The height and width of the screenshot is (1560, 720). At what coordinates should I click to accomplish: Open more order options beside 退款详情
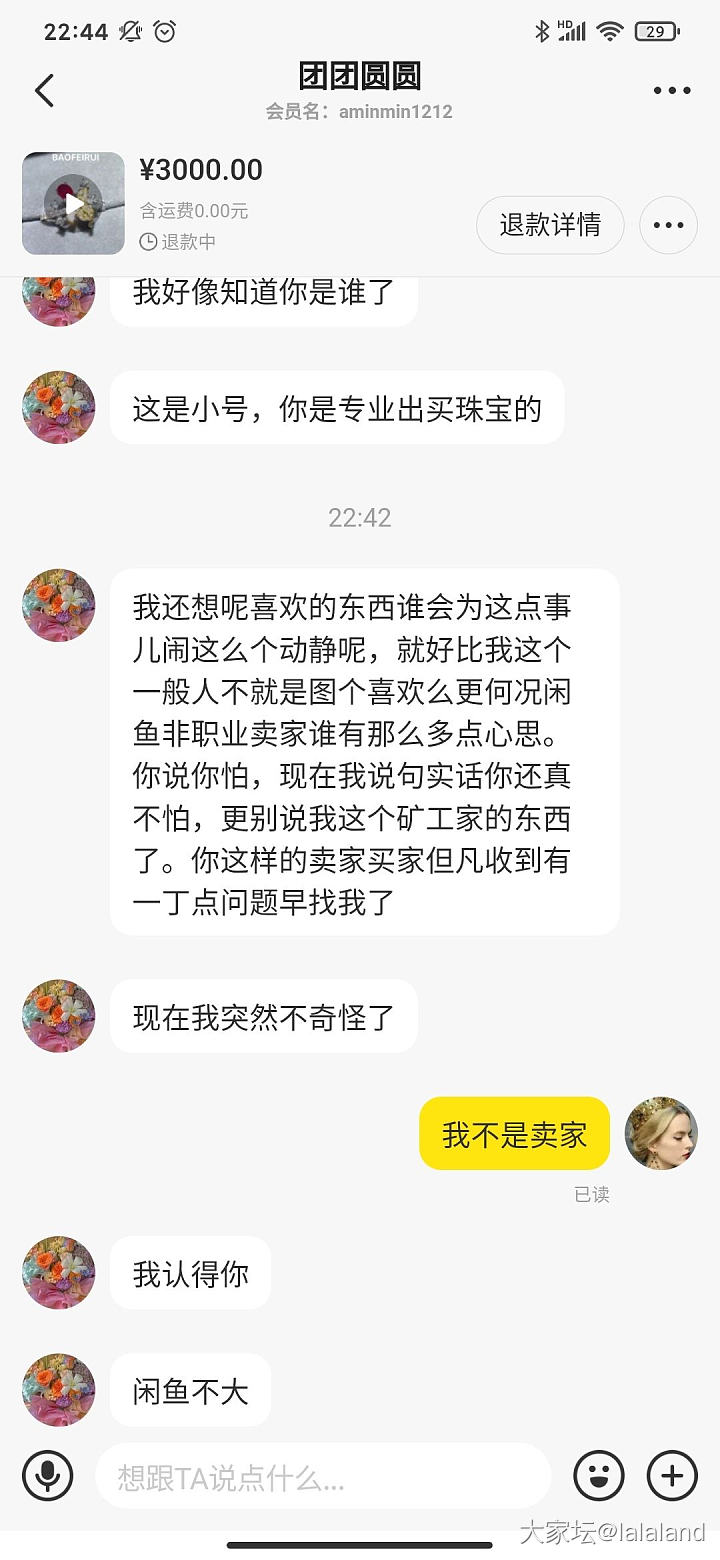668,225
